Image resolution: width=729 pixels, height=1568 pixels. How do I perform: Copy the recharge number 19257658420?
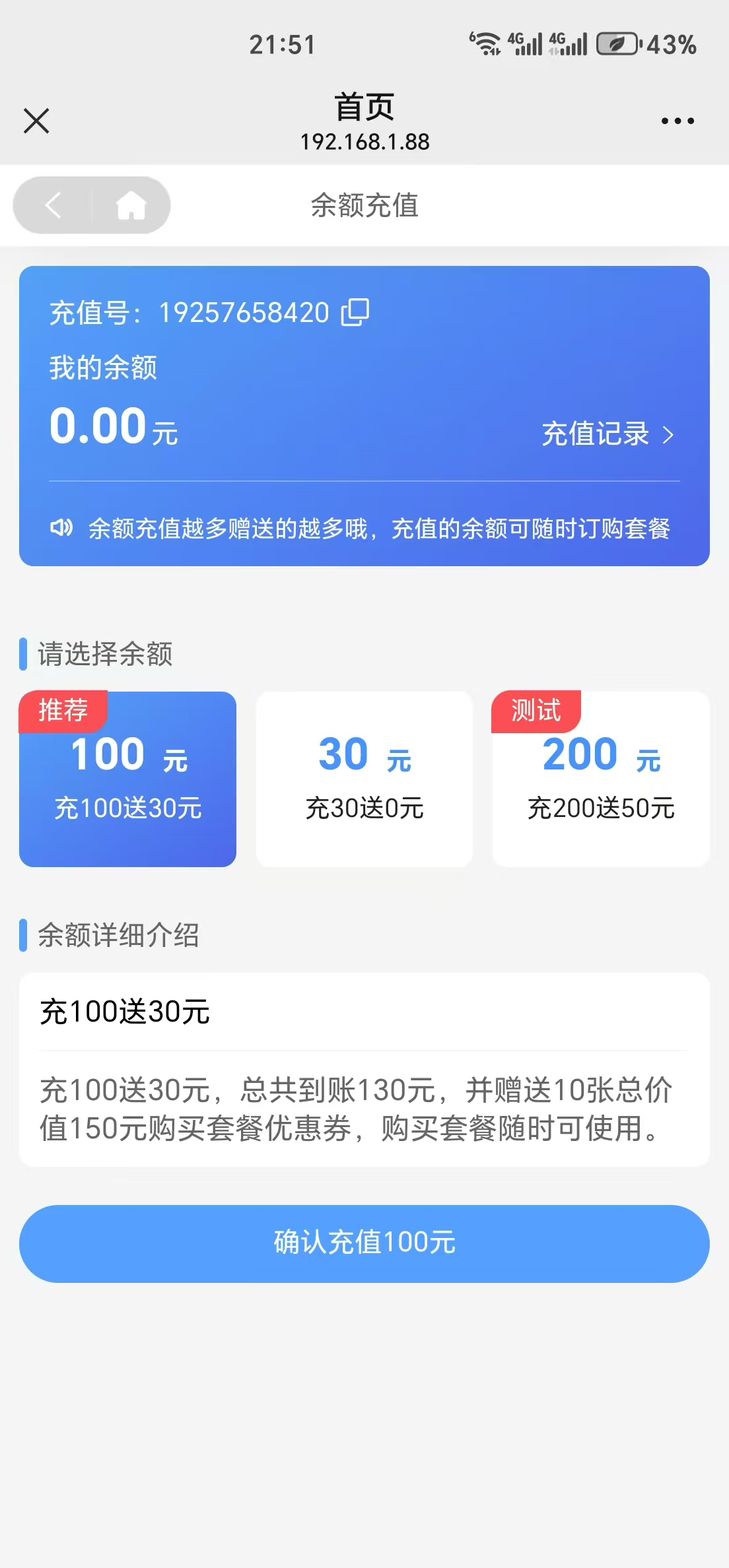pos(355,312)
